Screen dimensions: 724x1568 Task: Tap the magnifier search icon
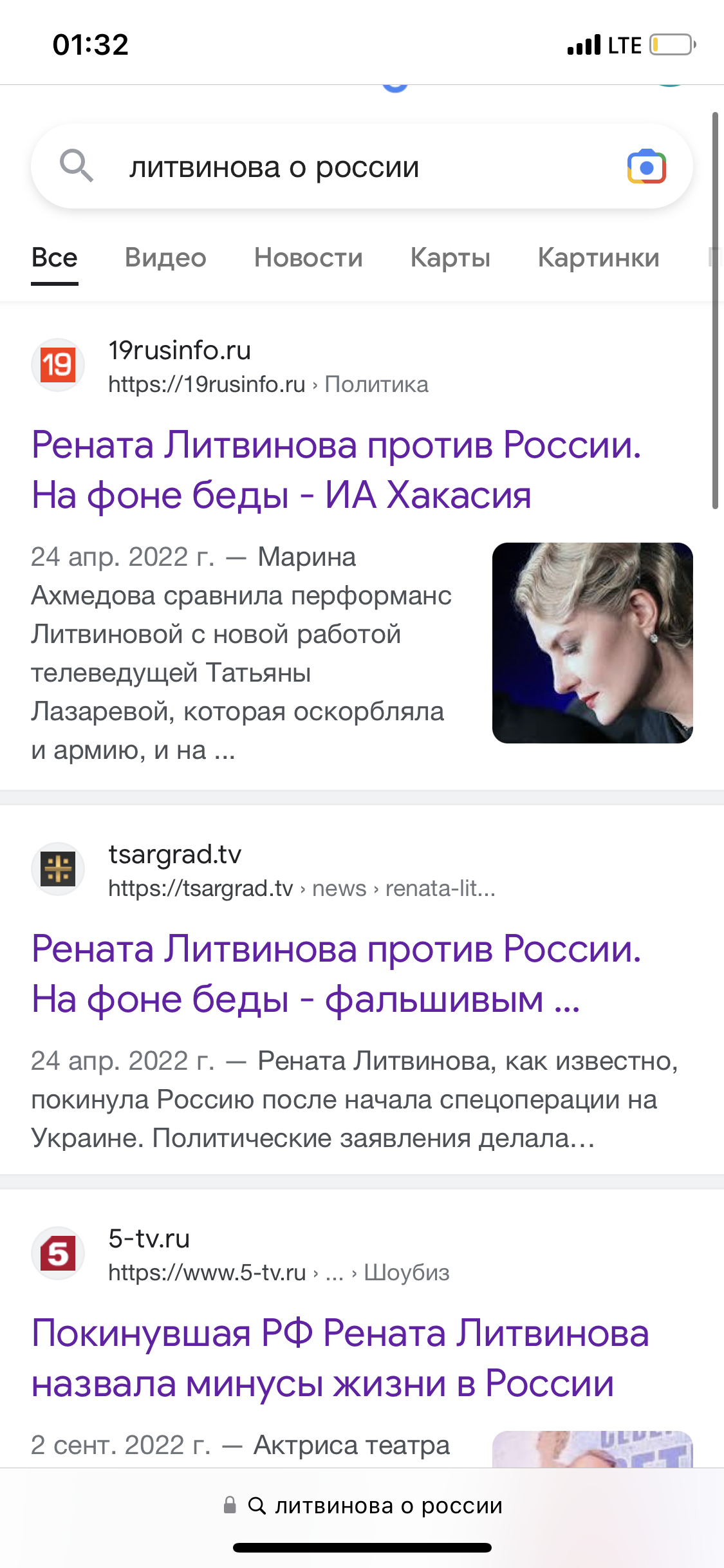pos(77,166)
